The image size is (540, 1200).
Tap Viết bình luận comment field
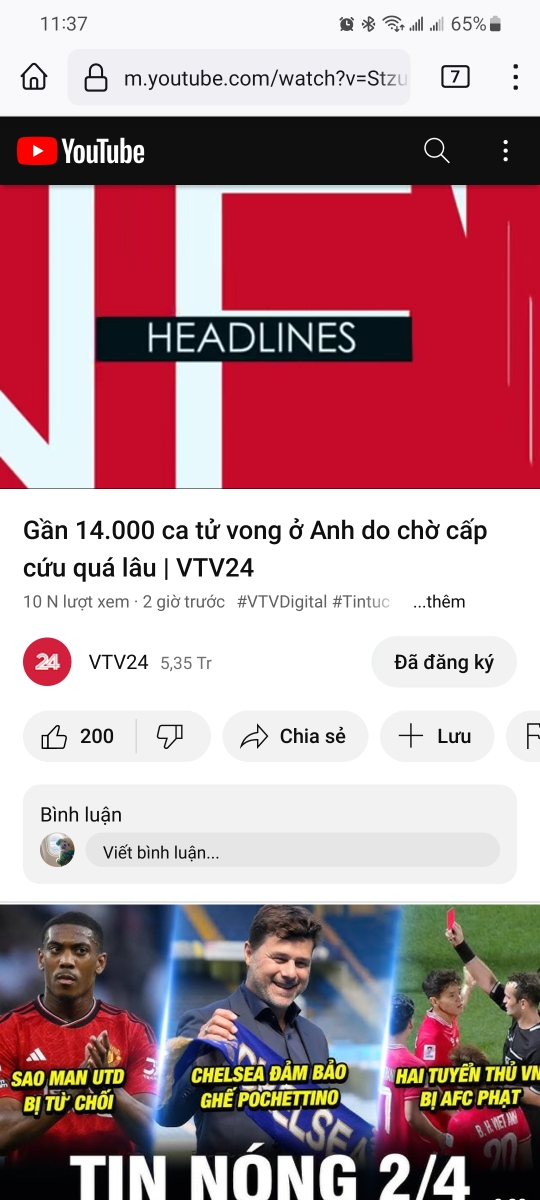(x=292, y=851)
